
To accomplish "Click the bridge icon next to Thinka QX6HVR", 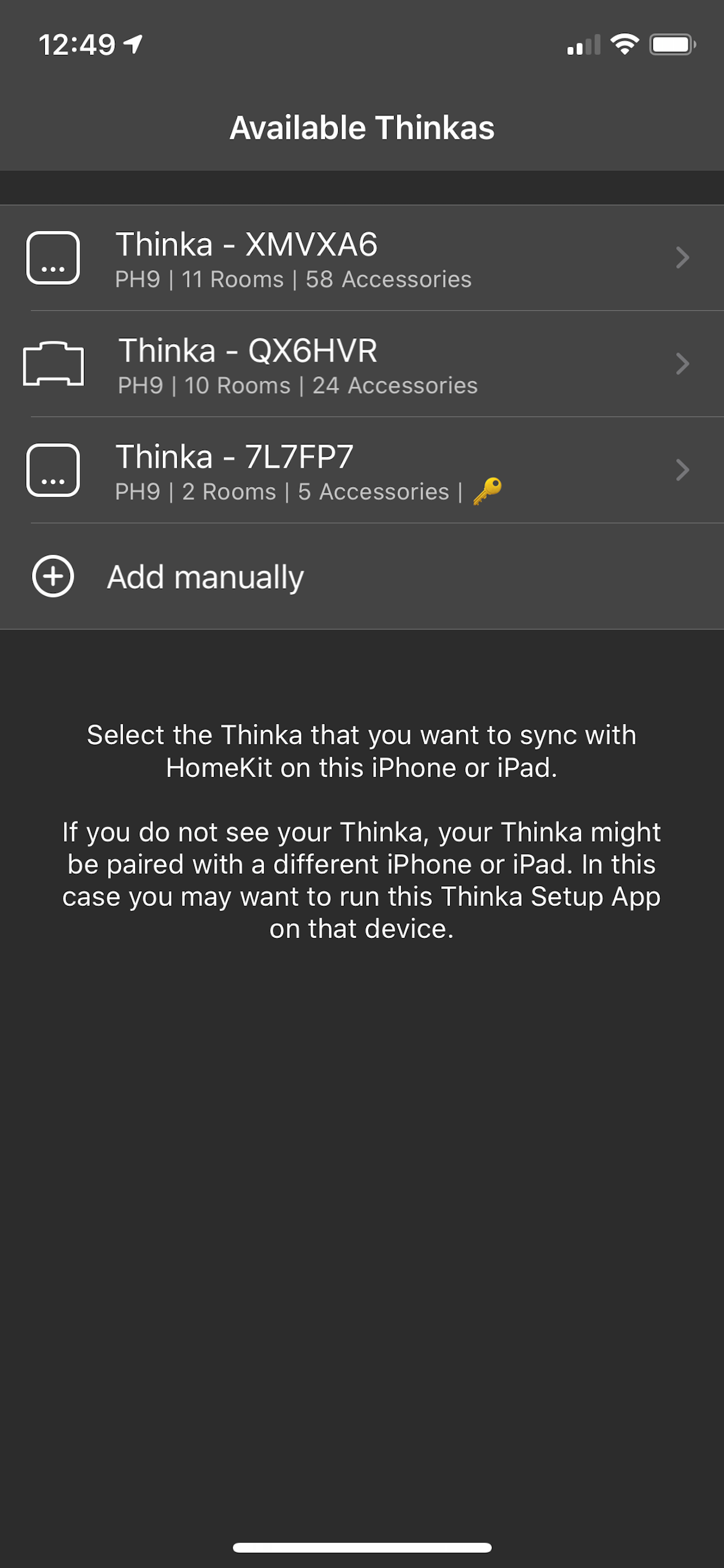I will tap(54, 365).
